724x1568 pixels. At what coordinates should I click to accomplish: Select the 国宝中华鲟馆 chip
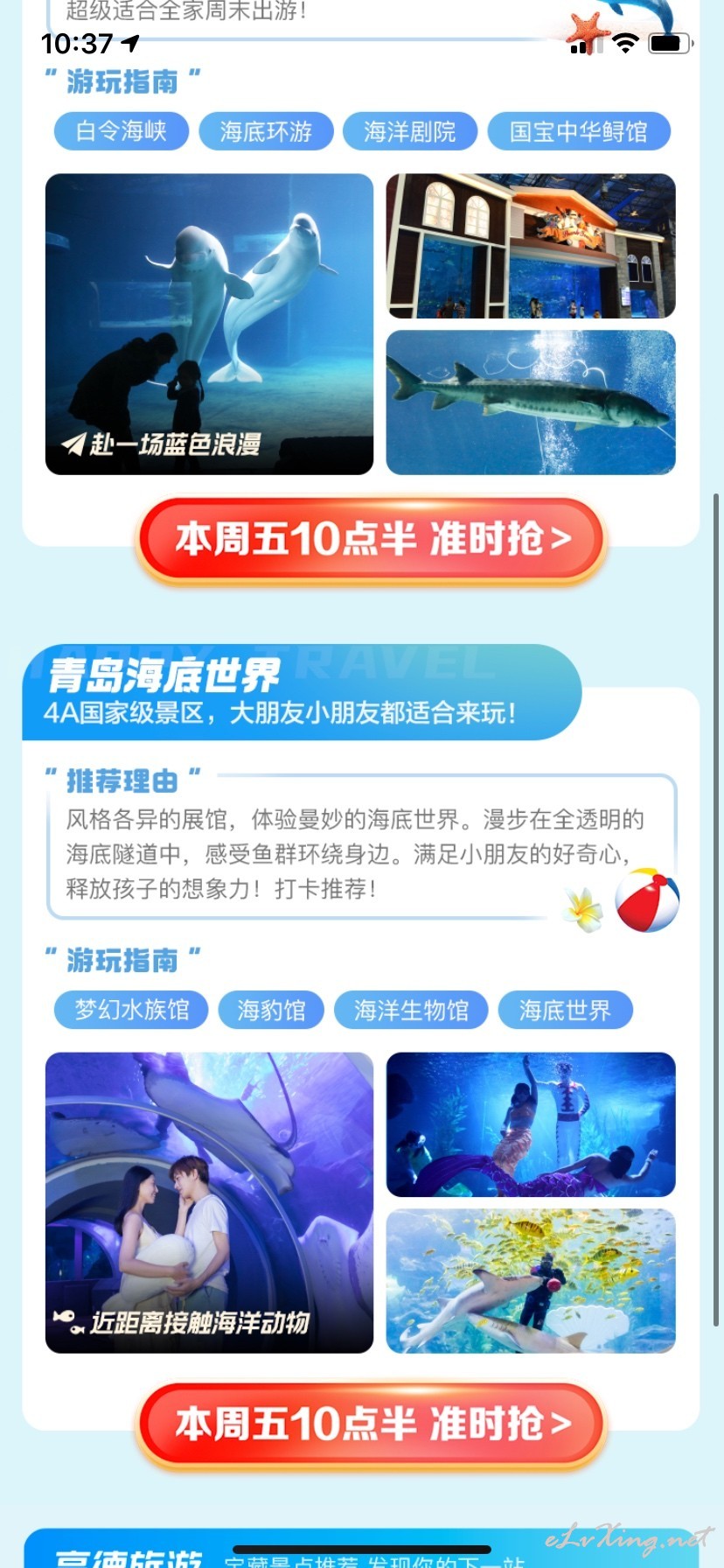pos(579,131)
